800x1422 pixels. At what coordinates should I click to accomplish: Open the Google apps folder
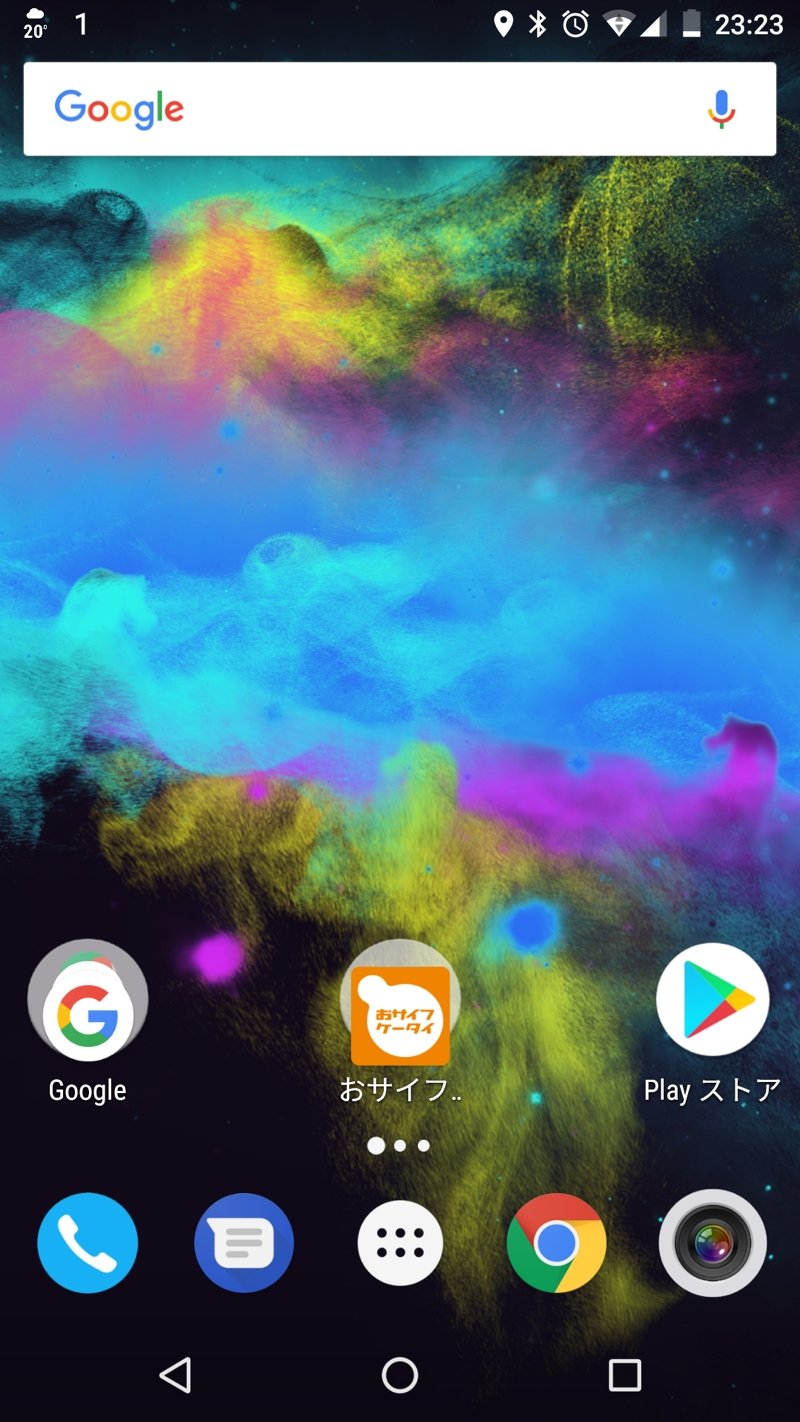(x=88, y=1002)
